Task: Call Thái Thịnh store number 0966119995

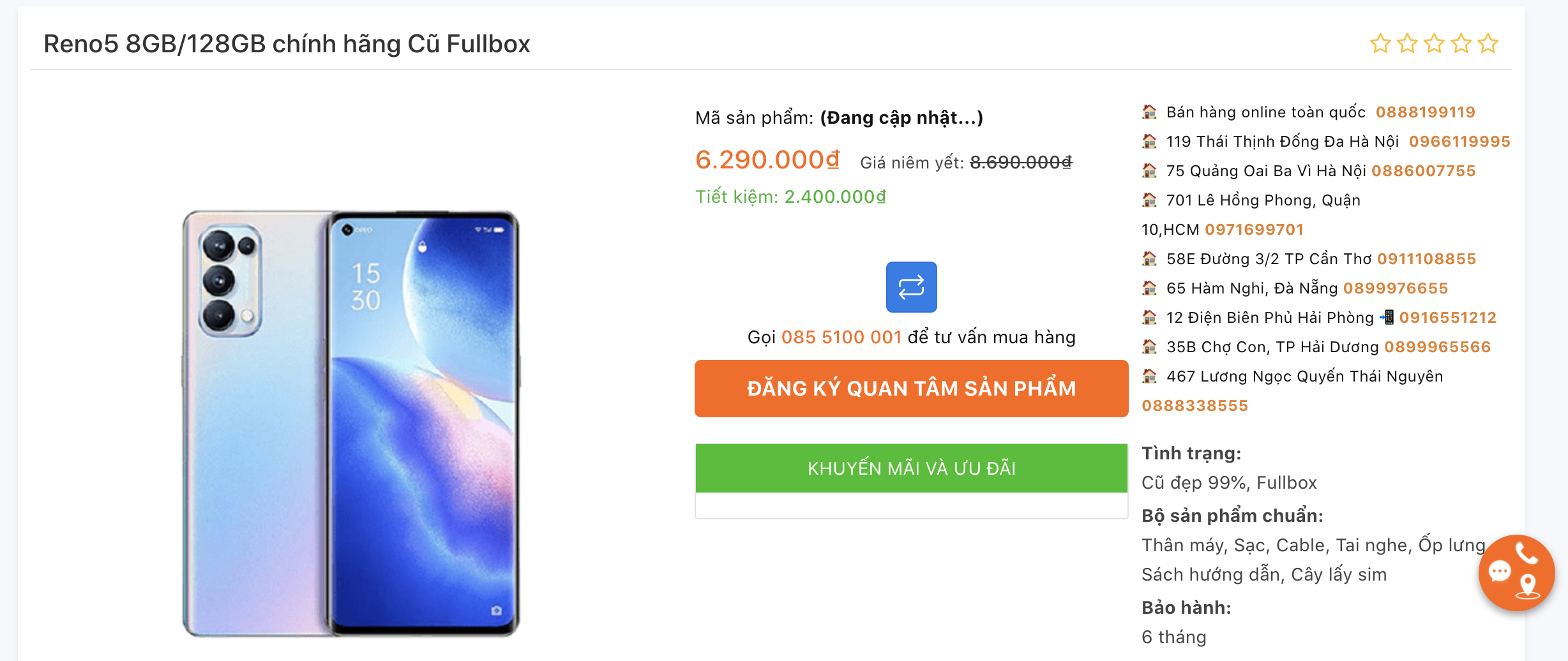Action: point(1459,142)
